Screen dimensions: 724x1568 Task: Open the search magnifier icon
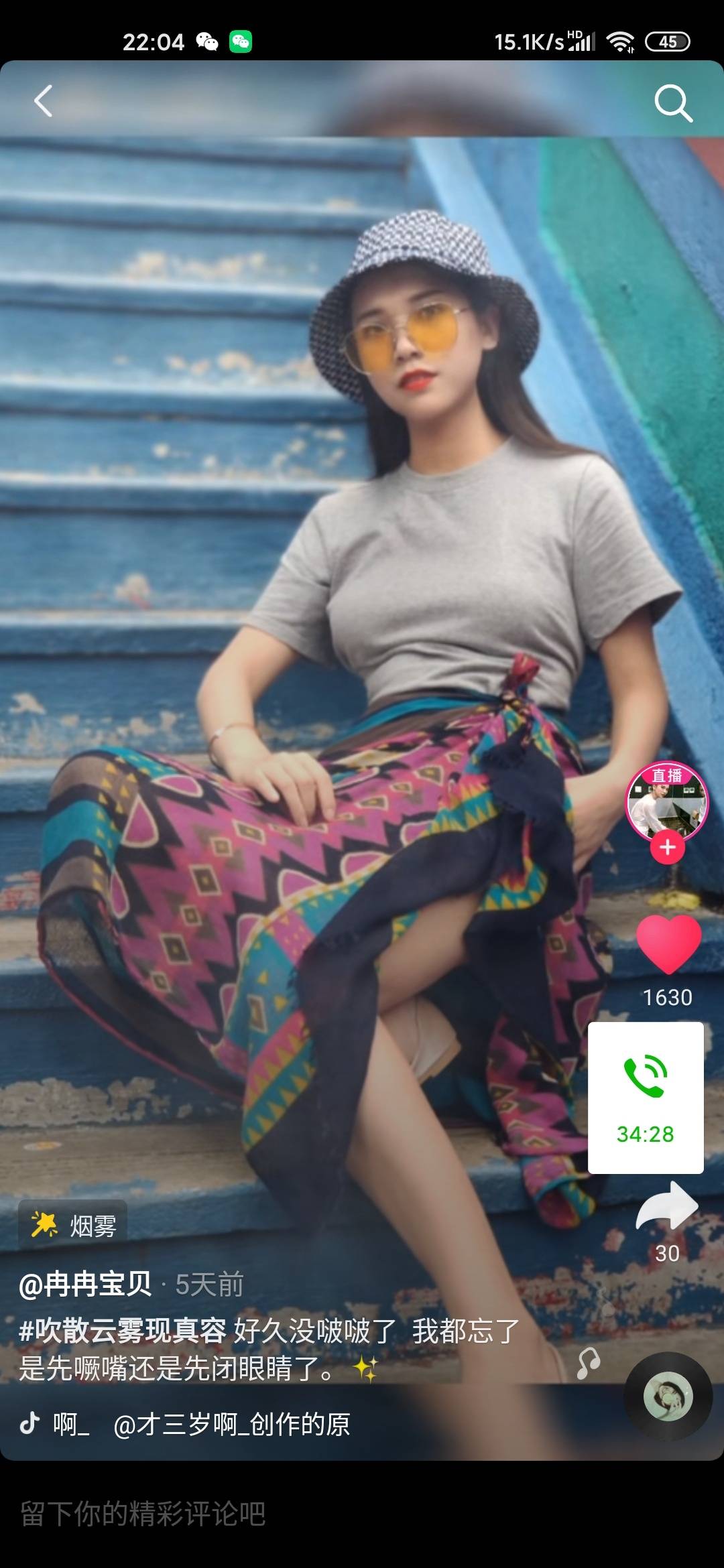click(x=672, y=103)
